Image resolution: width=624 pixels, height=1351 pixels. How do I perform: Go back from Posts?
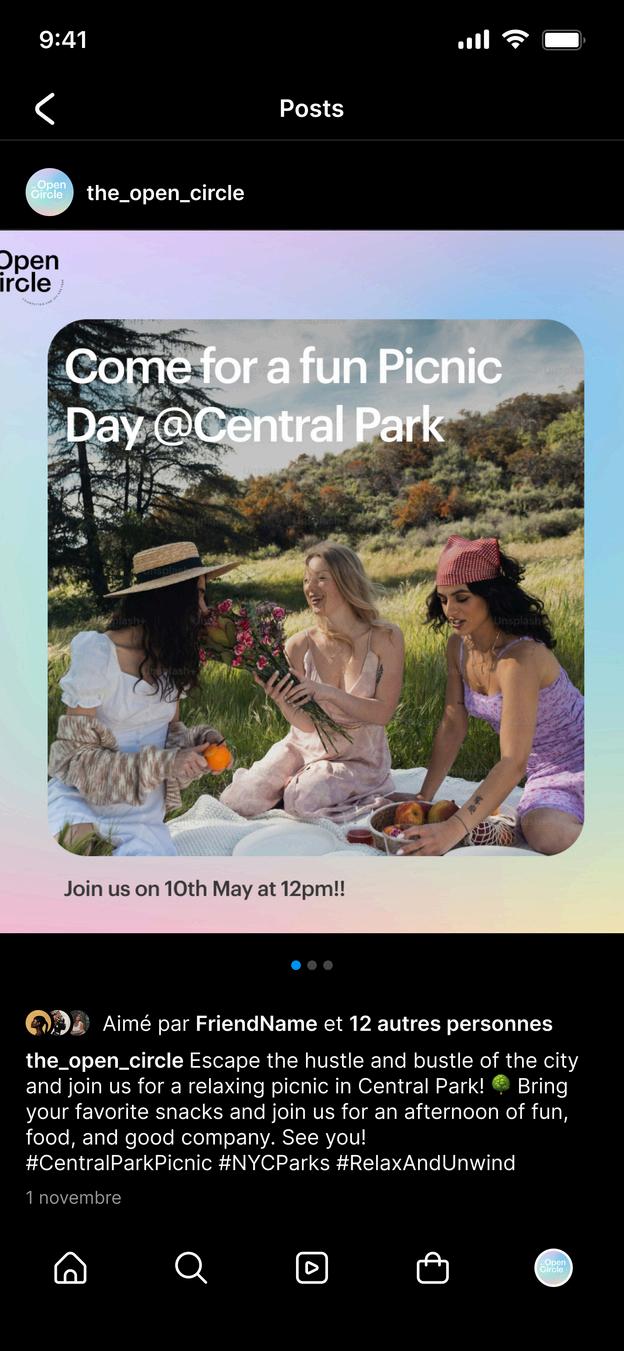[45, 109]
